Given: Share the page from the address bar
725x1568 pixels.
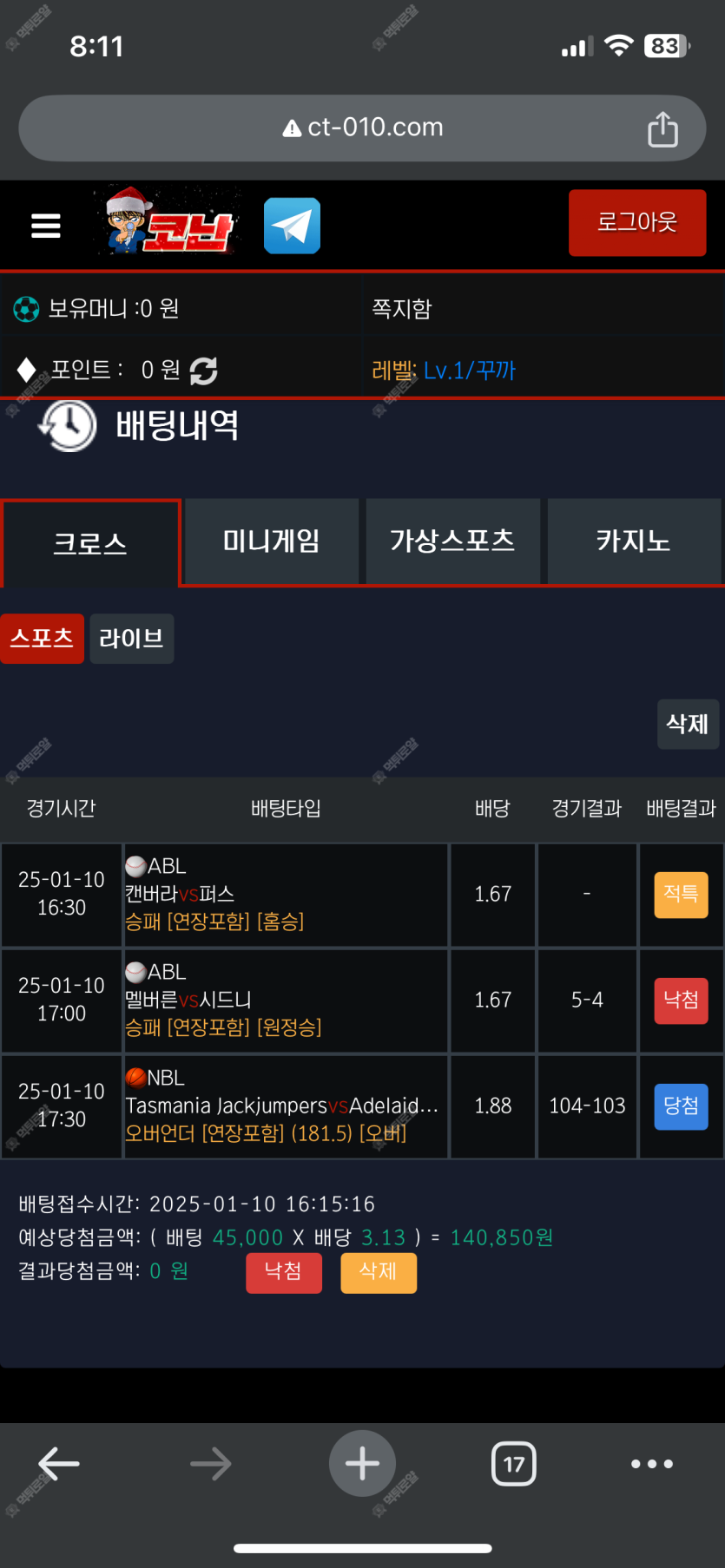Looking at the screenshot, I should click(662, 129).
